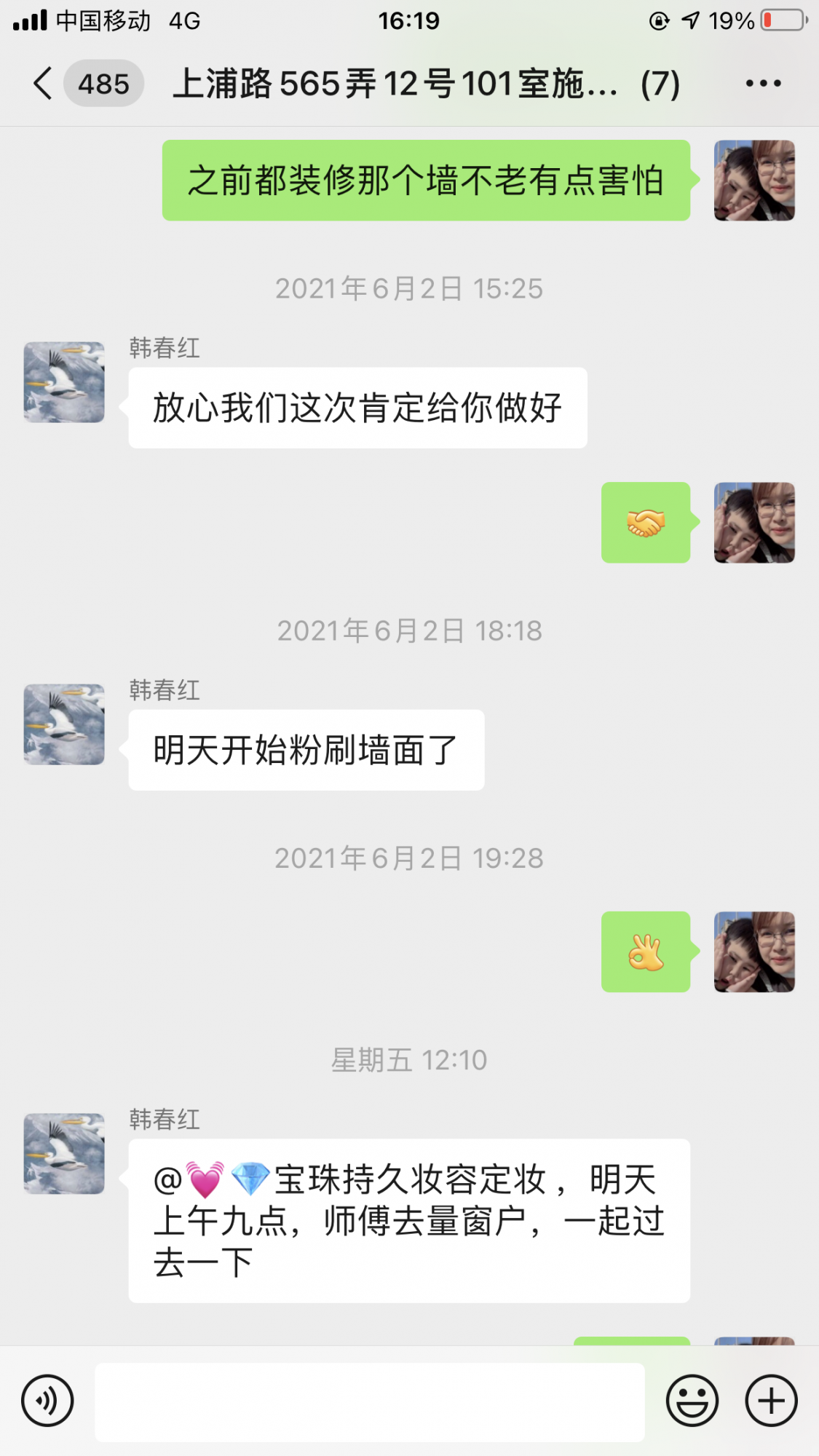The width and height of the screenshot is (819, 1456).
Task: Switch to voice message input
Action: (x=47, y=1401)
